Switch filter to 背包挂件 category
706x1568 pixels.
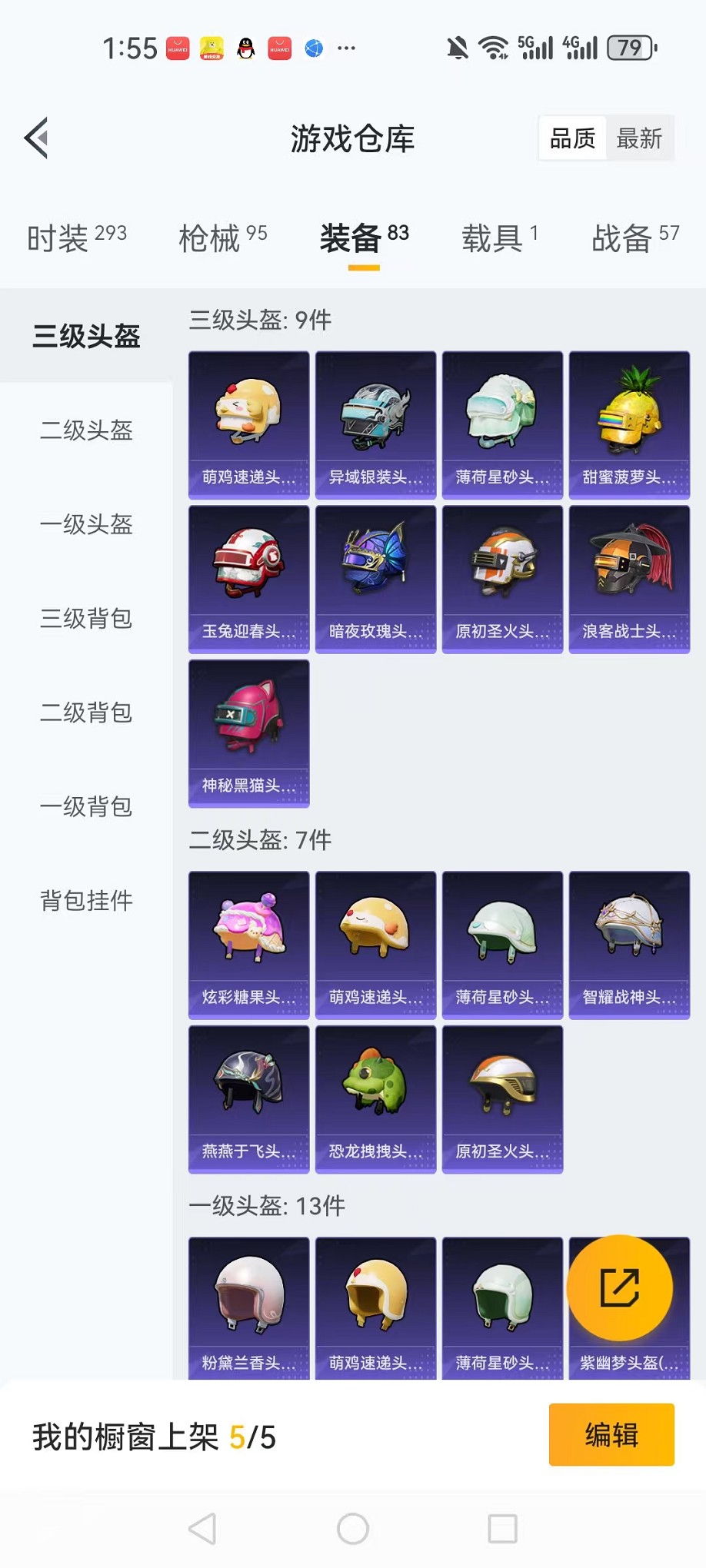(x=85, y=900)
